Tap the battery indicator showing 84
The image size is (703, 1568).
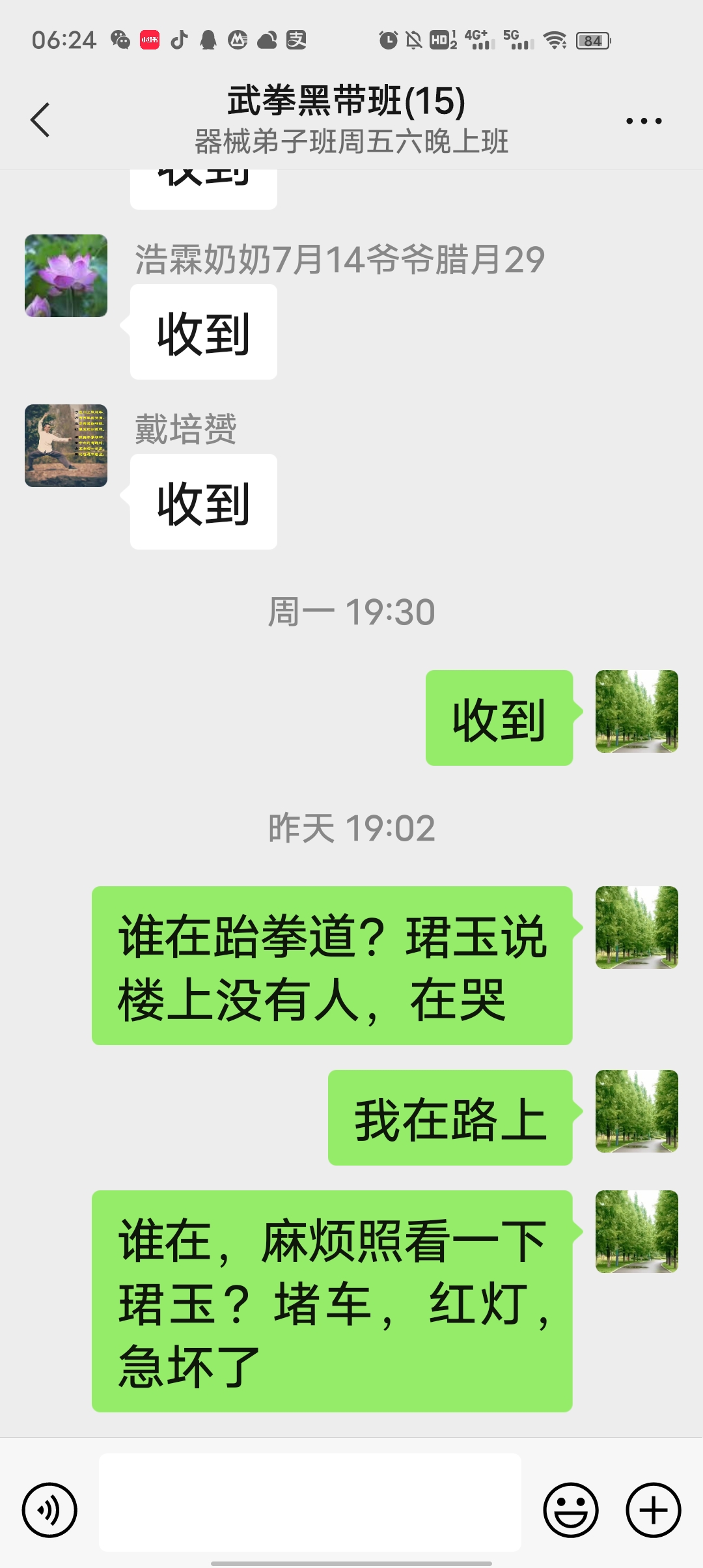point(591,40)
